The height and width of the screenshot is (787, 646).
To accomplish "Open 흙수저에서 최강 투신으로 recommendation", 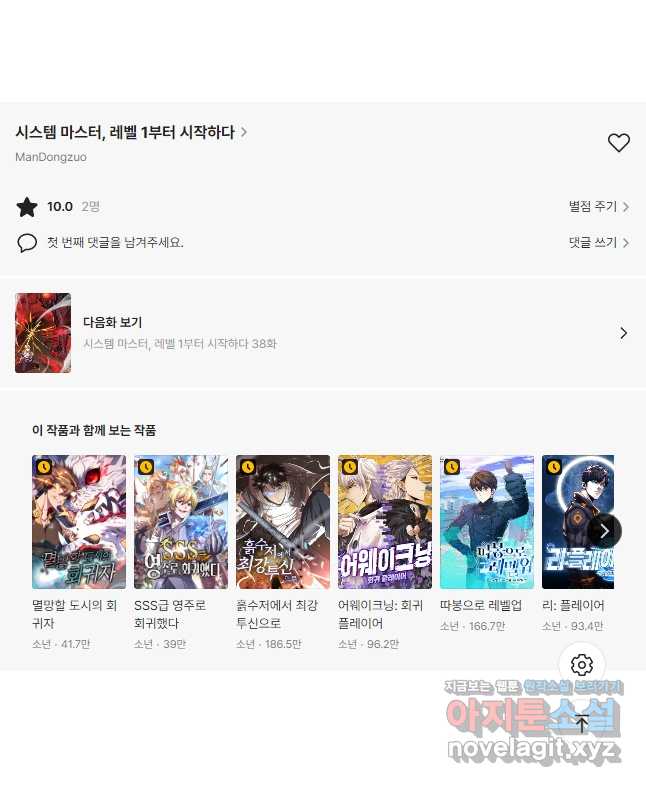I will 283,522.
